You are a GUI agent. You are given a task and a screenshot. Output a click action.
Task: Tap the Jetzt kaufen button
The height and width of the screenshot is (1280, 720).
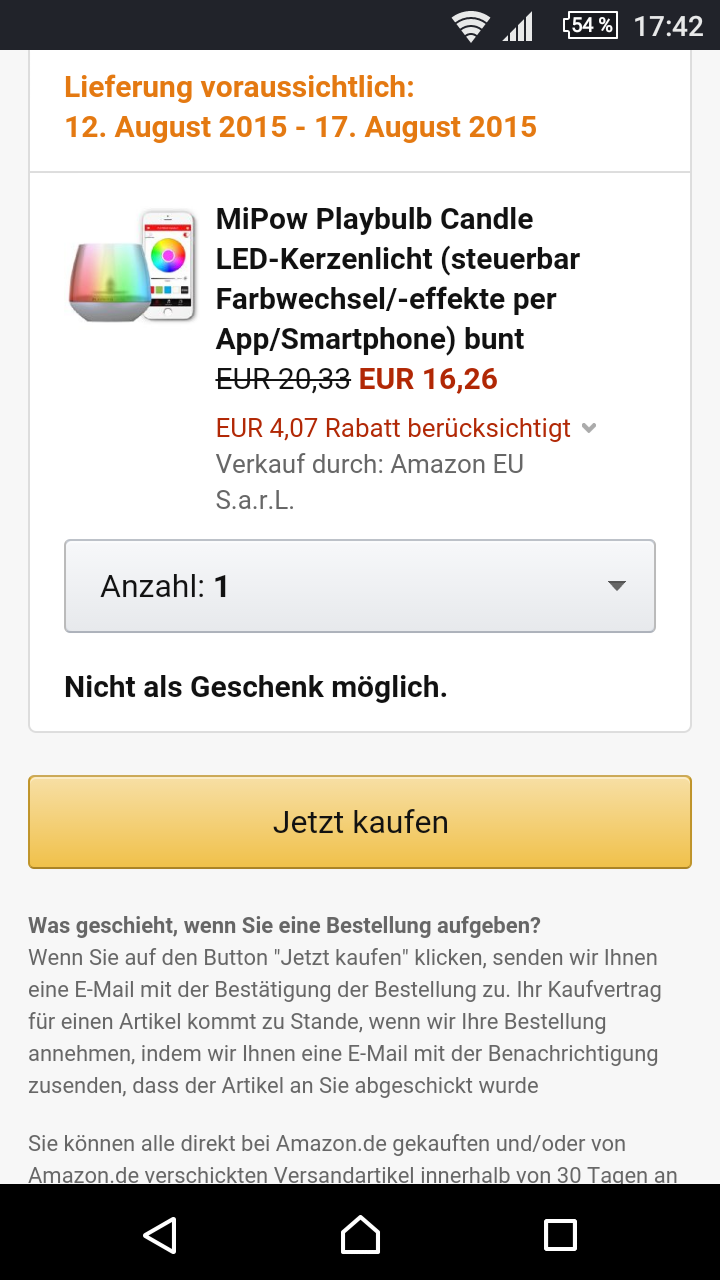(x=360, y=822)
